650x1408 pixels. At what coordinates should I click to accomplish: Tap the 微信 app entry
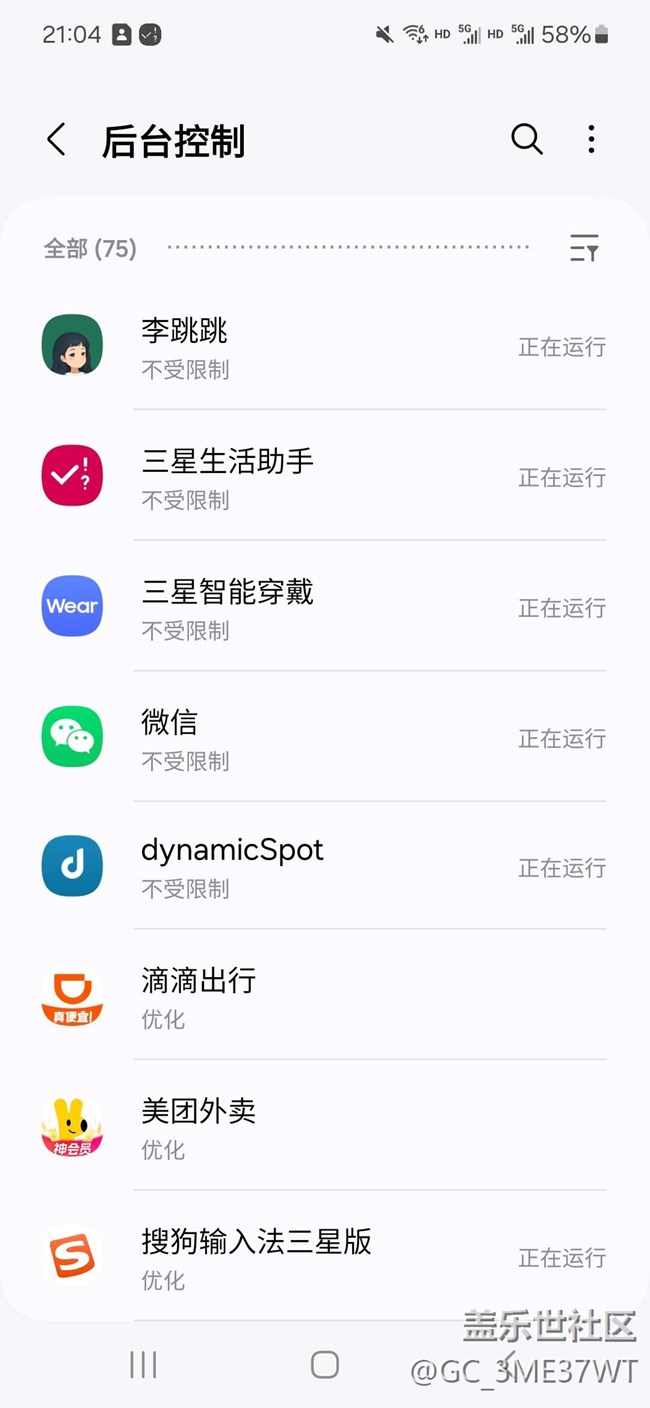[325, 738]
